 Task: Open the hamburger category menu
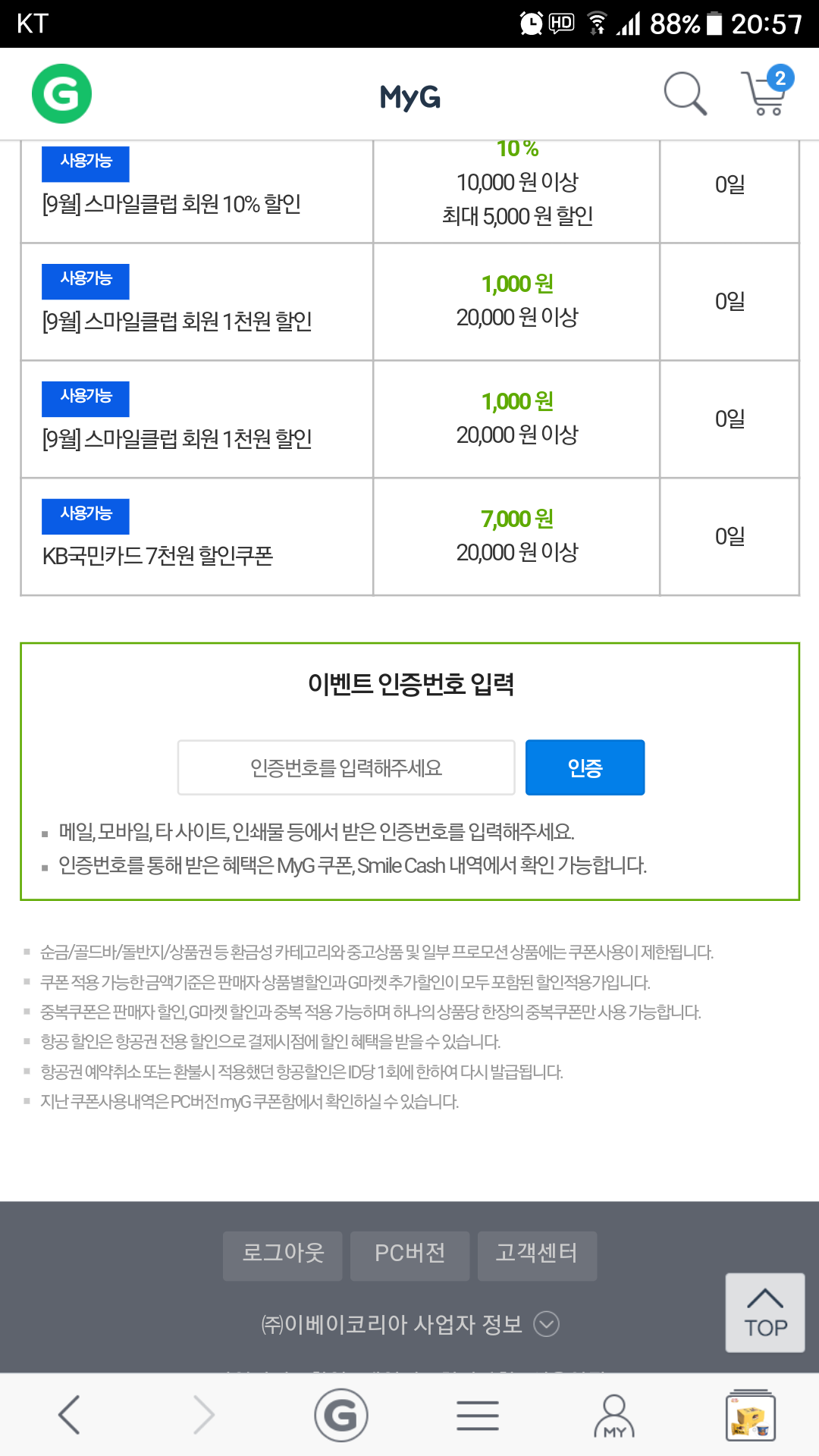click(478, 1414)
